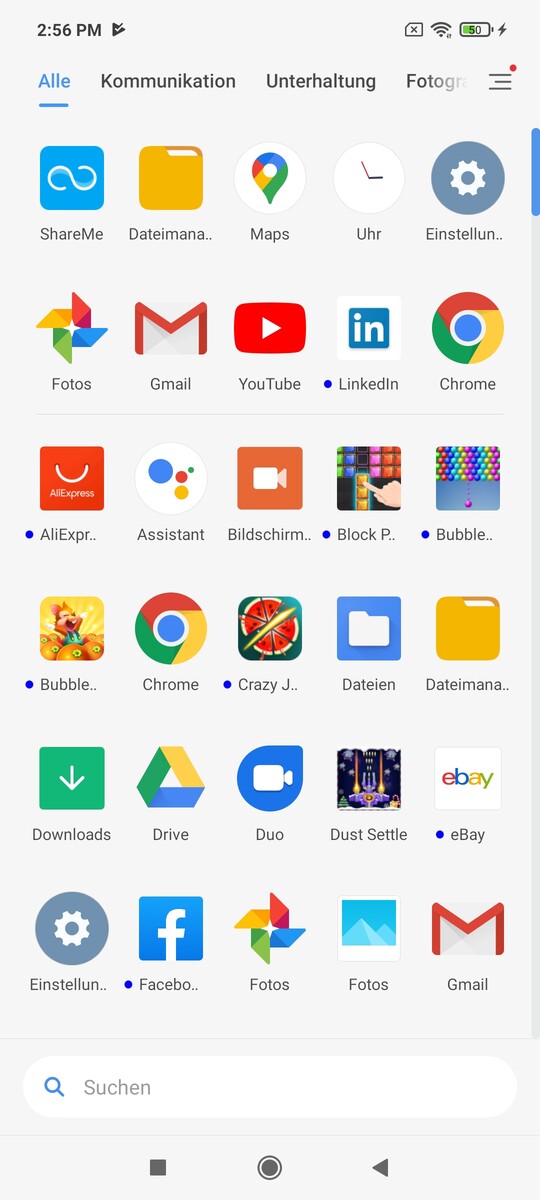The height and width of the screenshot is (1200, 540).
Task: Switch to the Kommunikation tab
Action: pyautogui.click(x=168, y=82)
